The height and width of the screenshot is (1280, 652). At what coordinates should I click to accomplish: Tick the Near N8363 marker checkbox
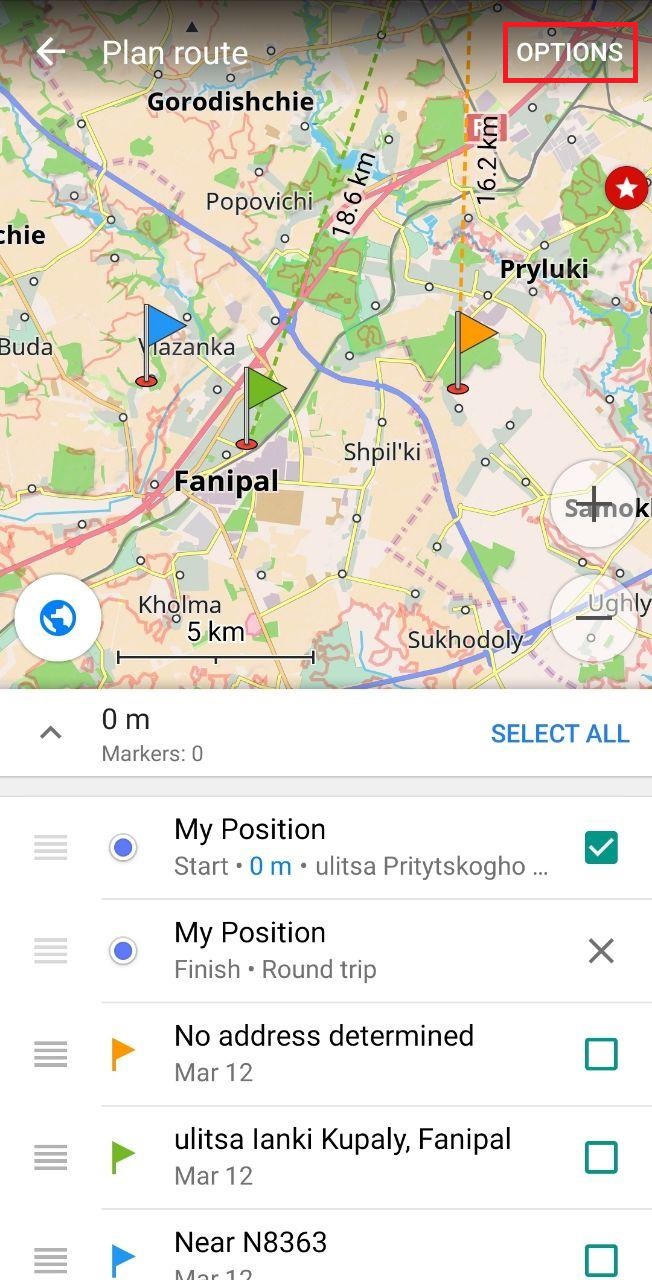(x=601, y=1258)
